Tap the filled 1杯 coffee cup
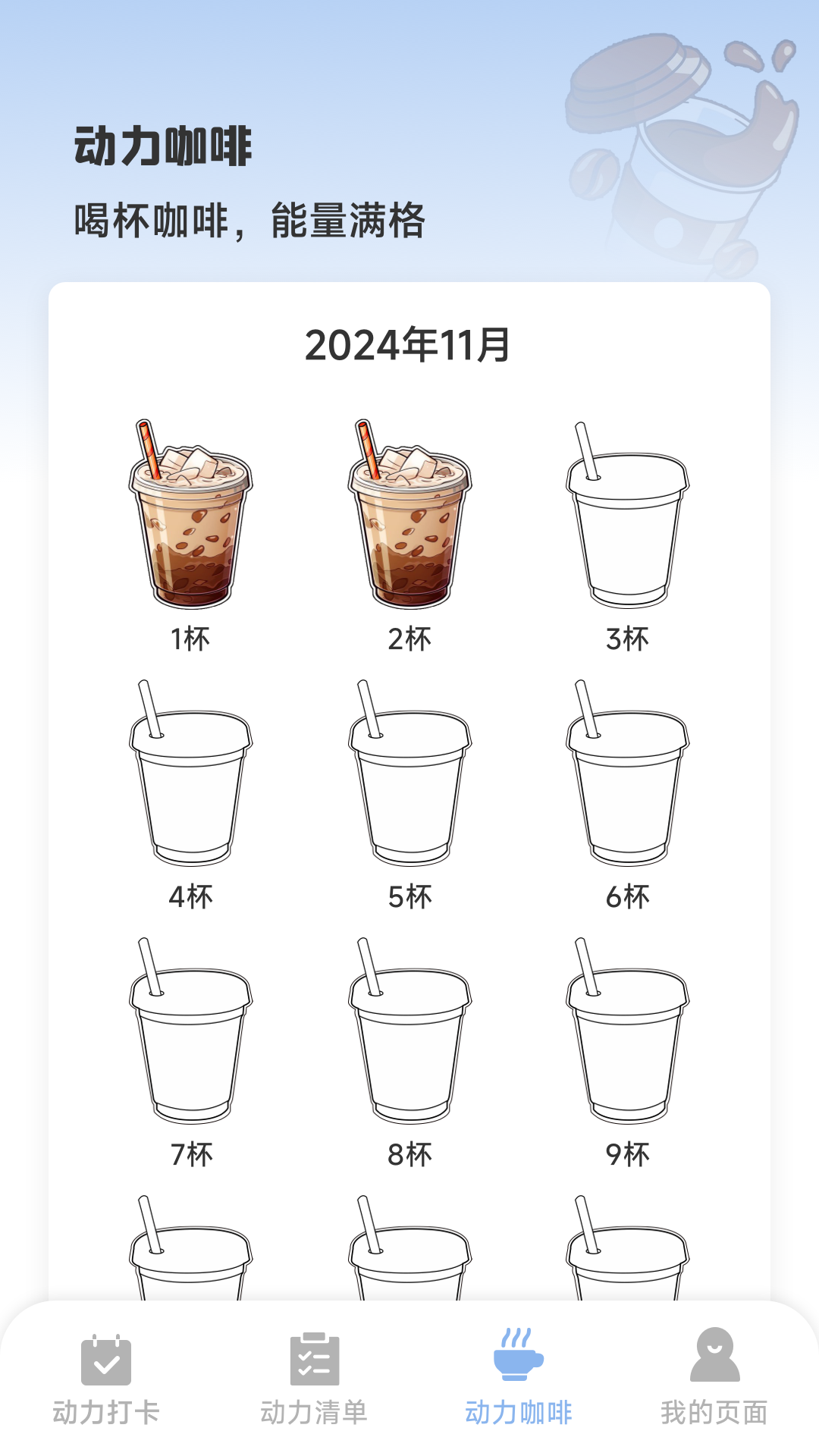Image resolution: width=819 pixels, height=1456 pixels. (190, 513)
